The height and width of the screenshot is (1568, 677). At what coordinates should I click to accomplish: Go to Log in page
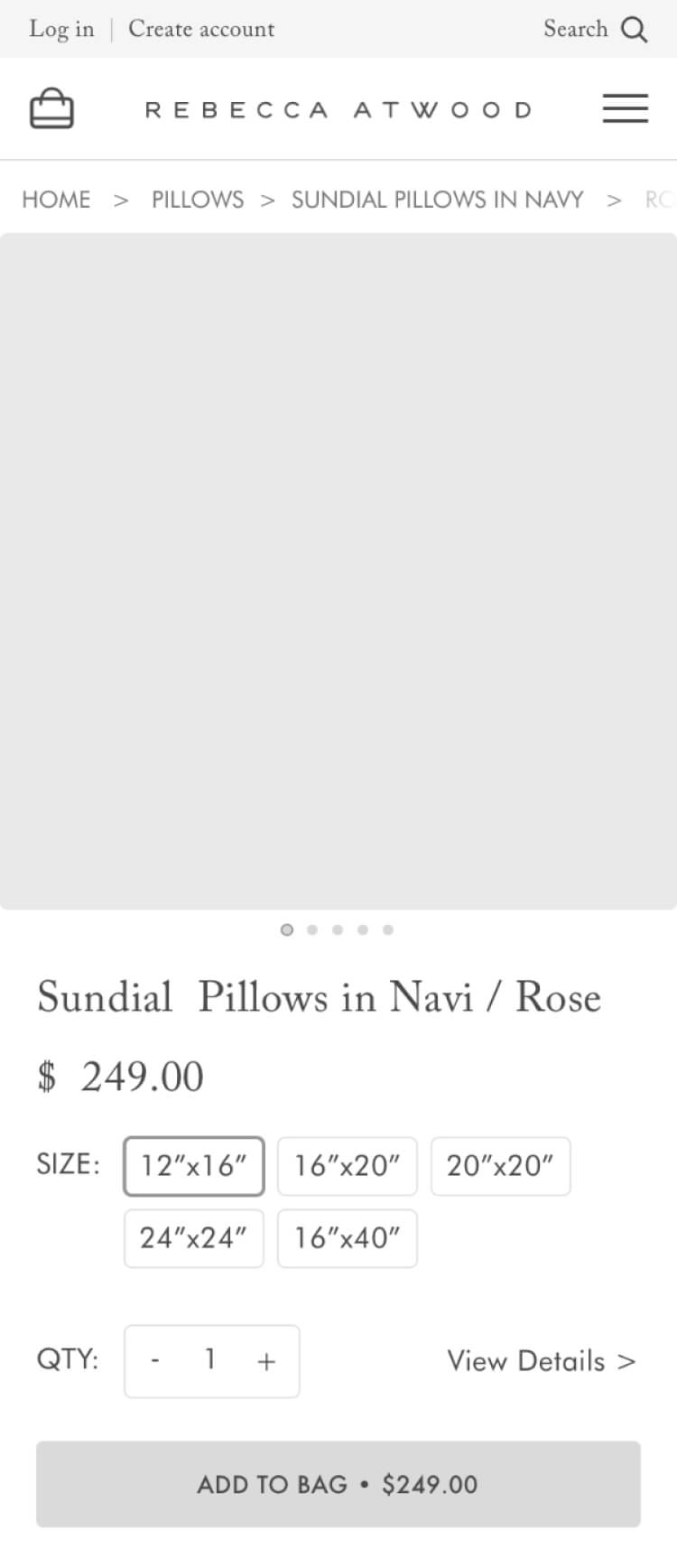[x=61, y=29]
